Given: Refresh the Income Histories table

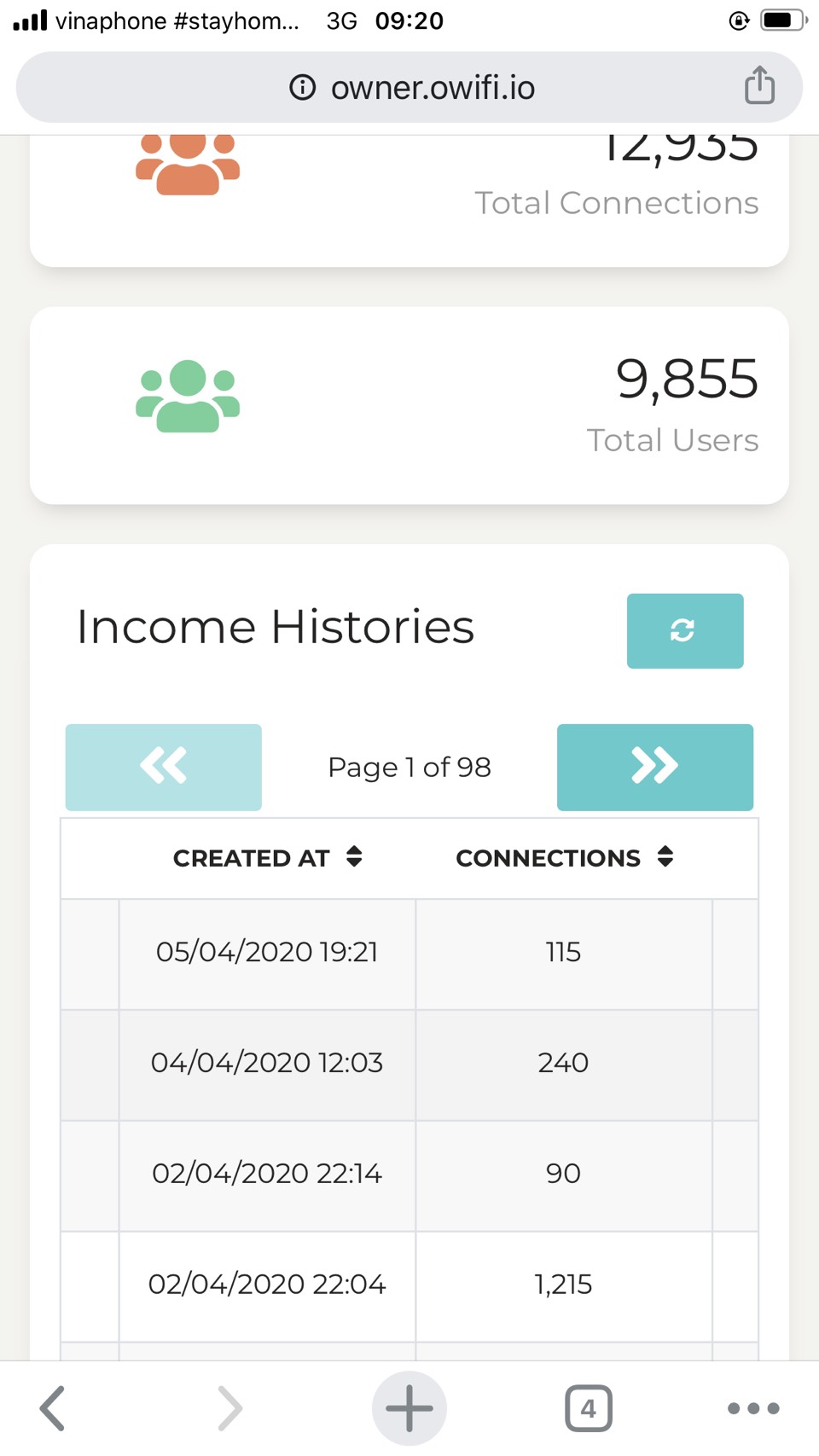Looking at the screenshot, I should 684,631.
